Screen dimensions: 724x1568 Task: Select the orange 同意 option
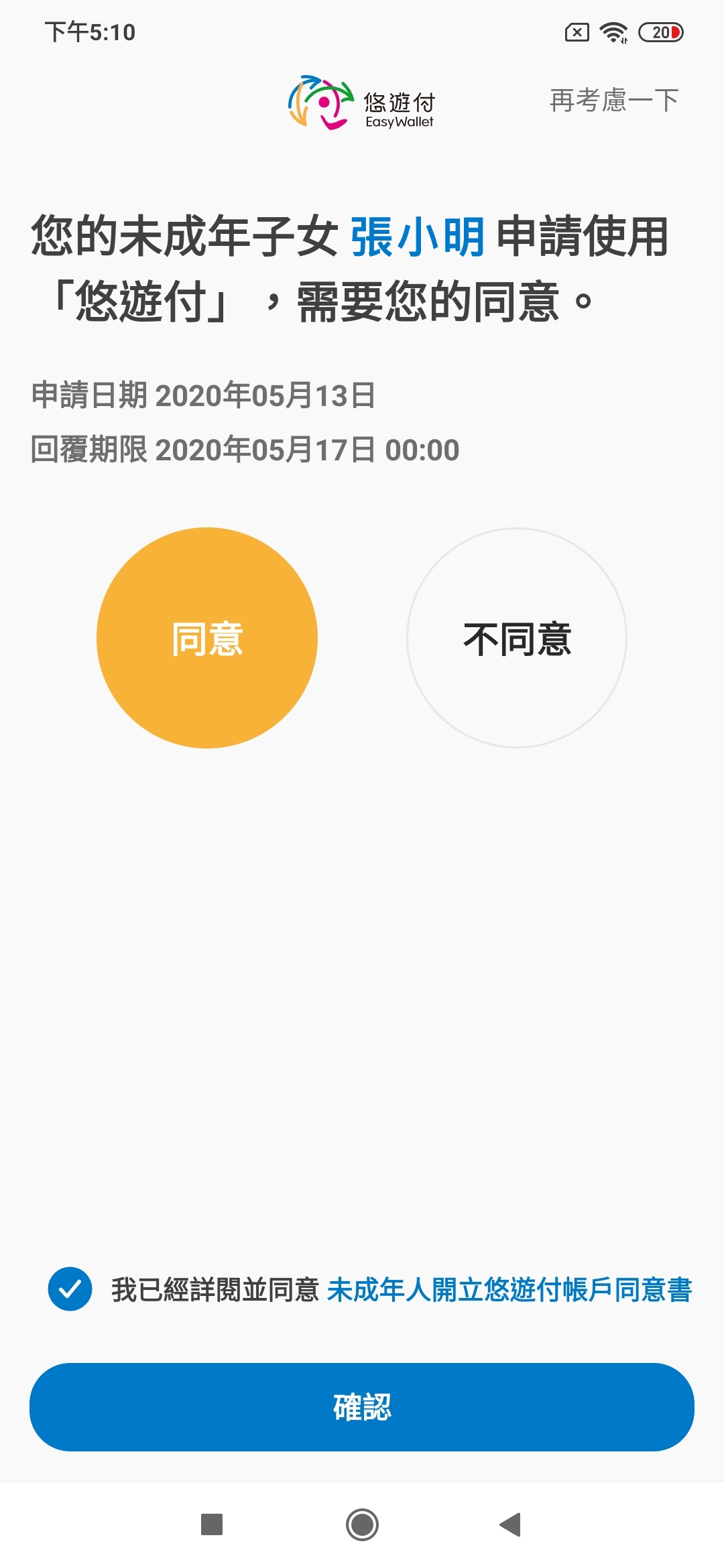click(x=207, y=638)
